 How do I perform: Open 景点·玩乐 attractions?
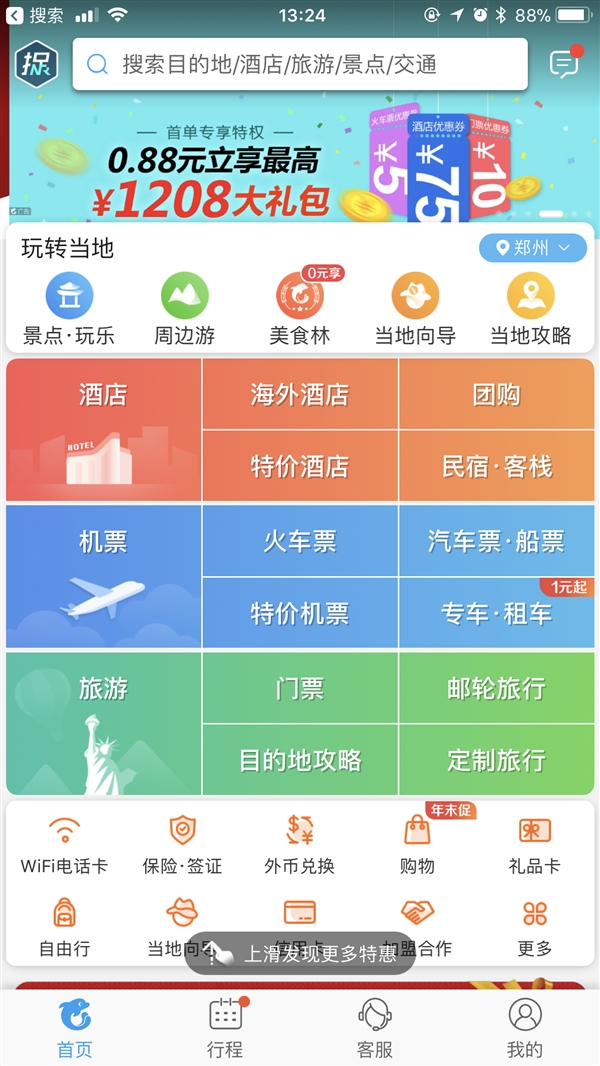[69, 308]
